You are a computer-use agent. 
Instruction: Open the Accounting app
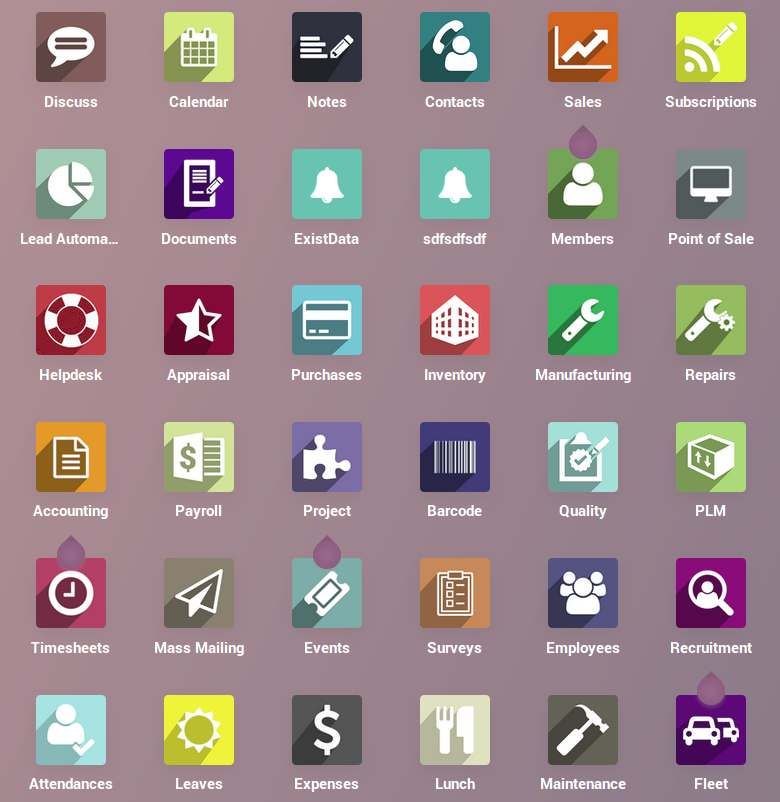[x=71, y=457]
